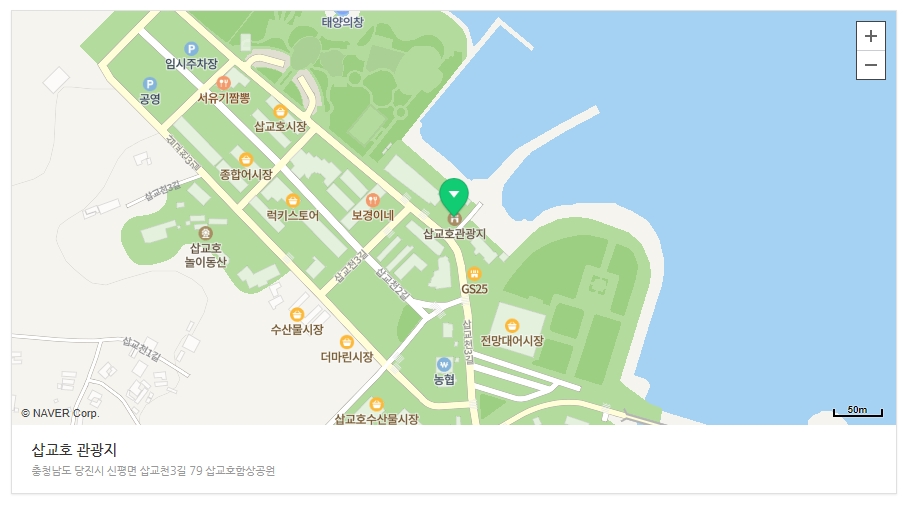Zoom out of the map
Screen dimensions: 907x505
point(871,65)
